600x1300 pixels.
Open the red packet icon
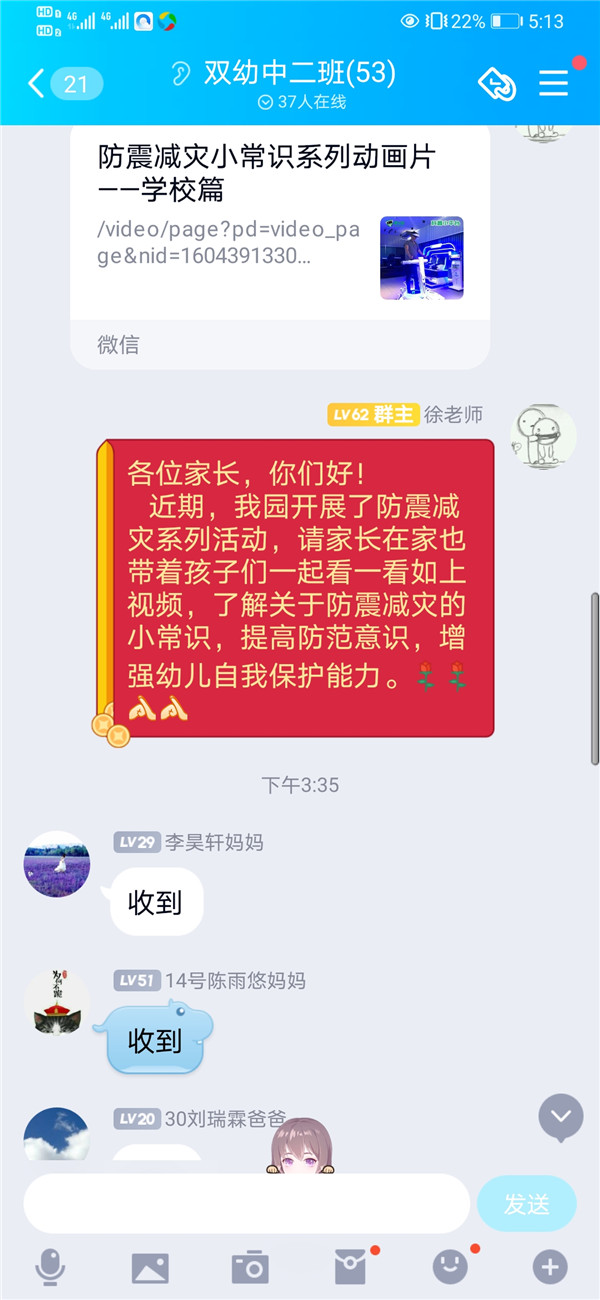[x=350, y=1268]
